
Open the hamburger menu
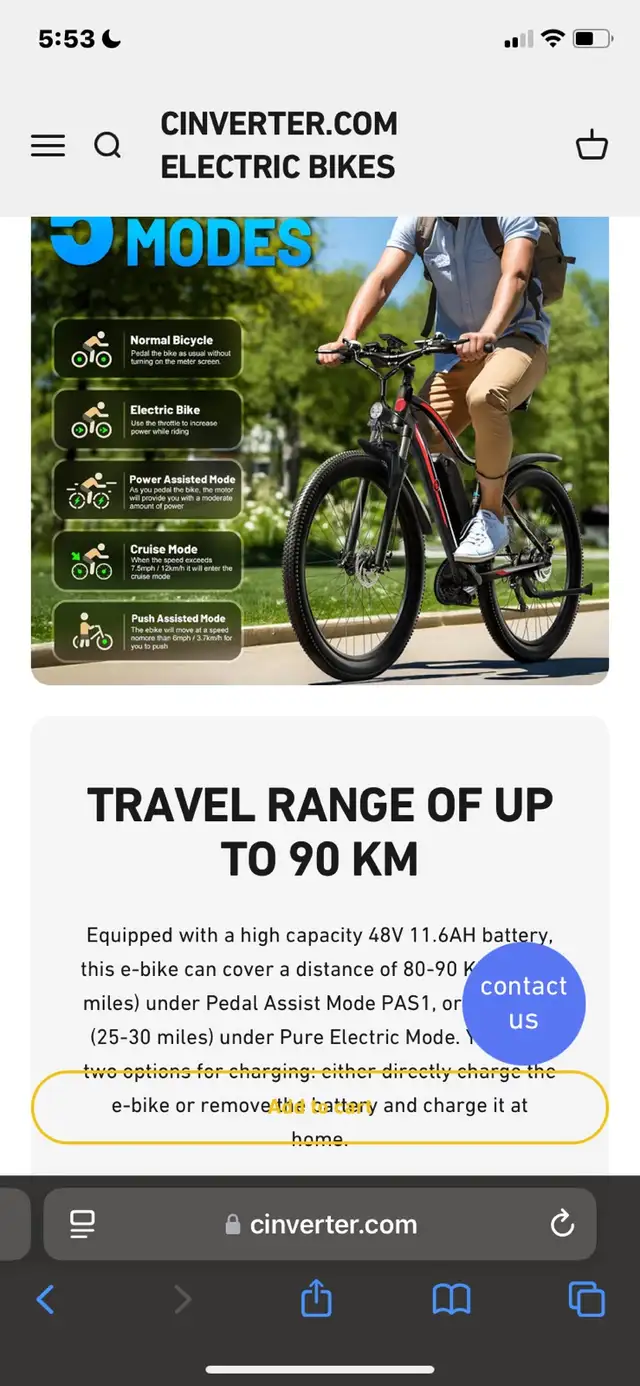pos(48,146)
